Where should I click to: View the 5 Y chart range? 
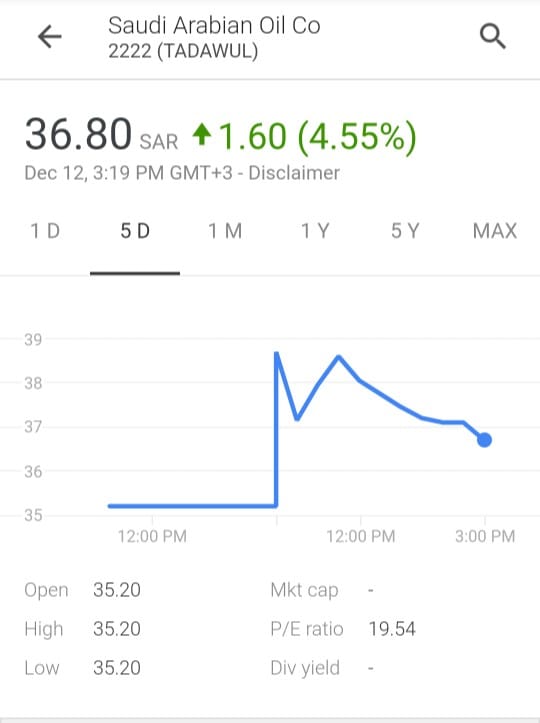[405, 231]
